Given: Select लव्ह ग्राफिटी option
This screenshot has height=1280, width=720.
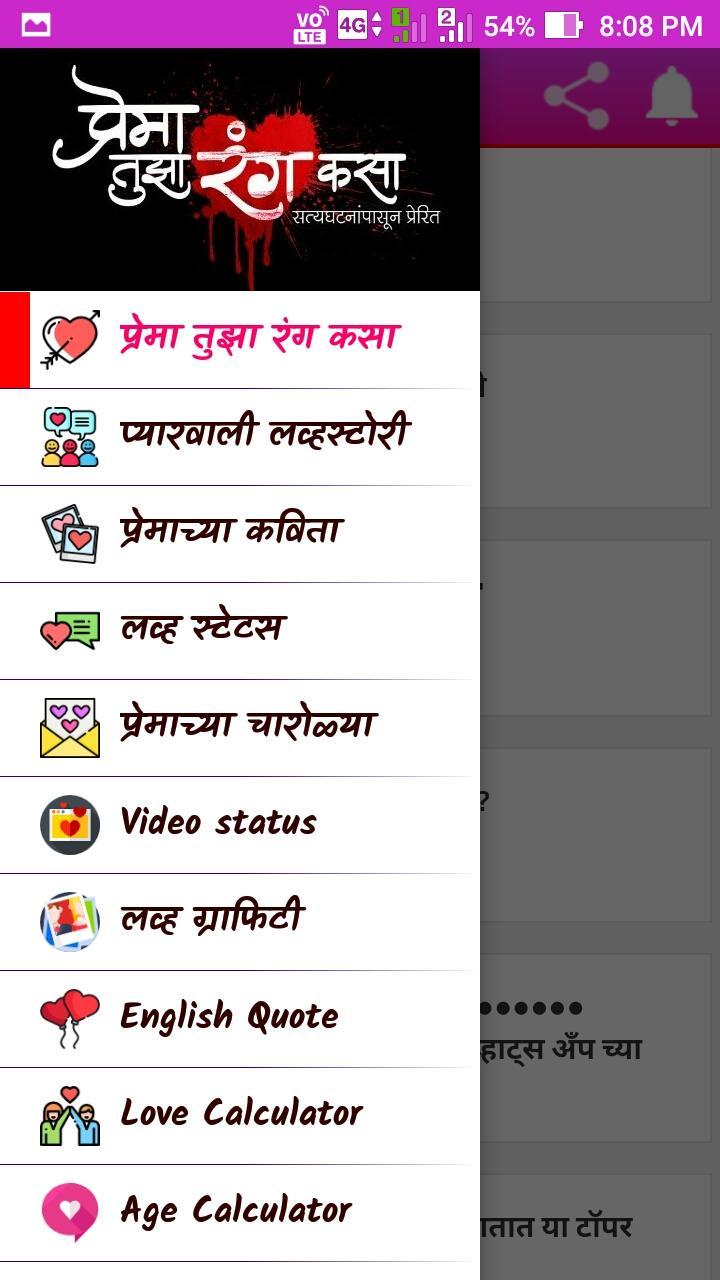Looking at the screenshot, I should click(240, 920).
